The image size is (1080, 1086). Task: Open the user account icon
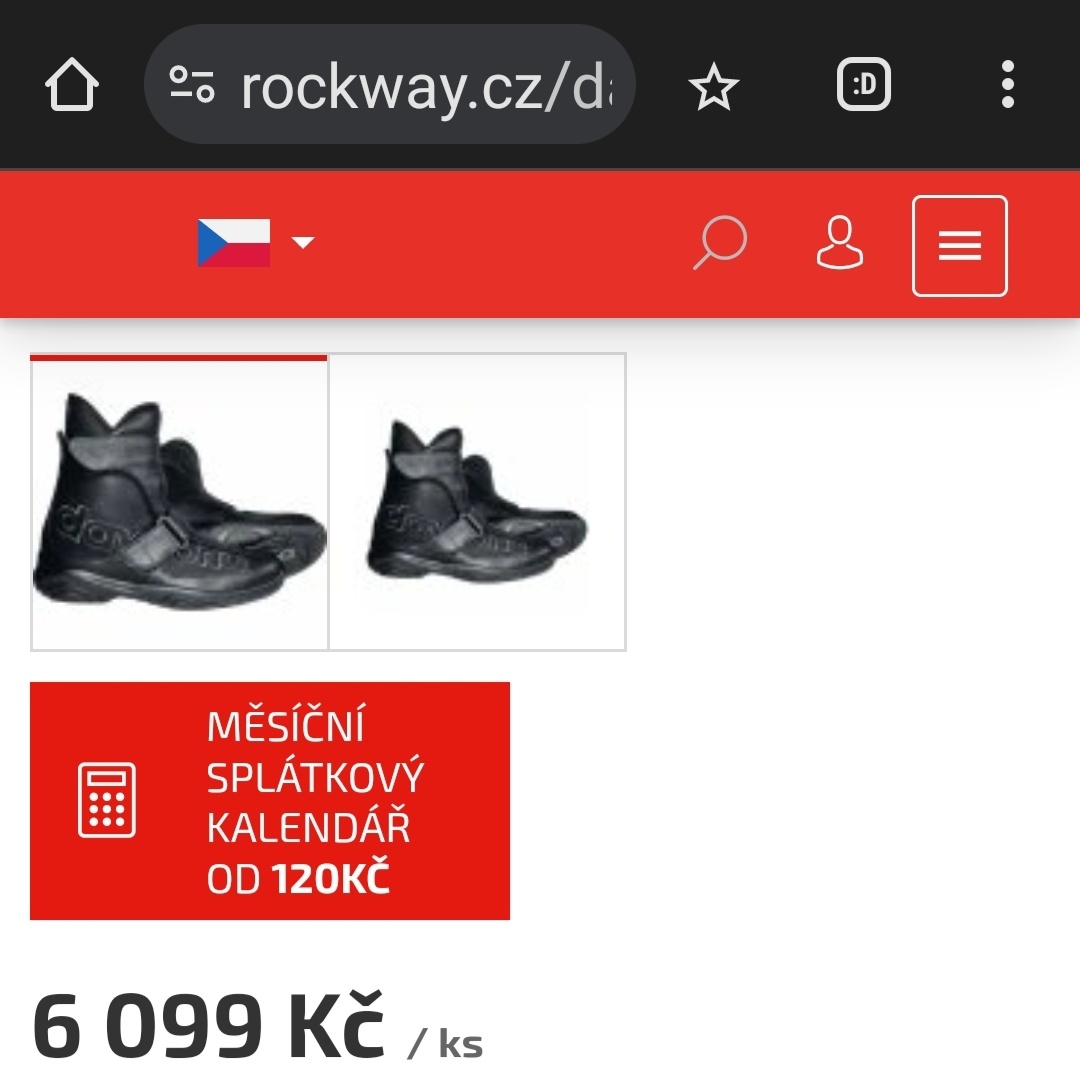[839, 244]
